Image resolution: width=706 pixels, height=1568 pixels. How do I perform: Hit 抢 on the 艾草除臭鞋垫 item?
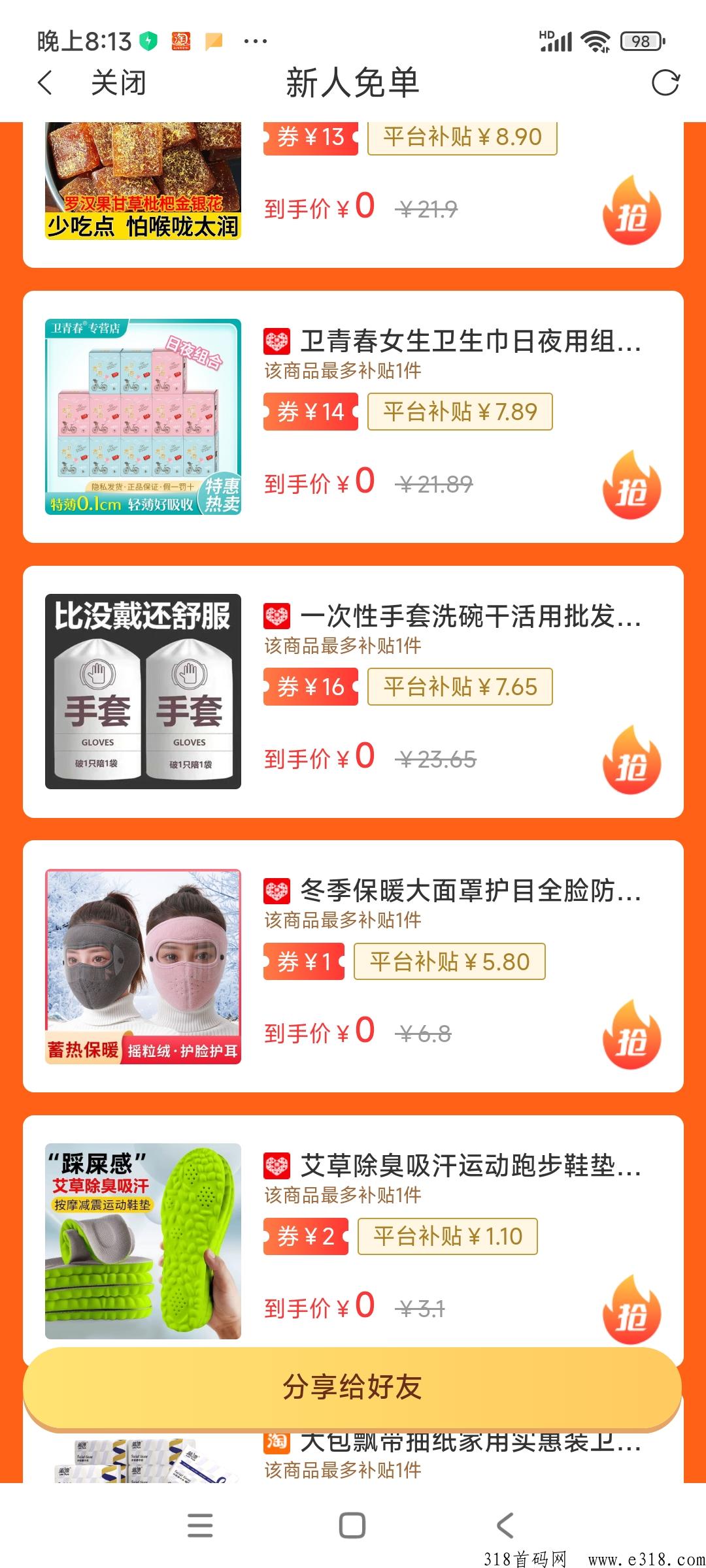click(631, 1309)
